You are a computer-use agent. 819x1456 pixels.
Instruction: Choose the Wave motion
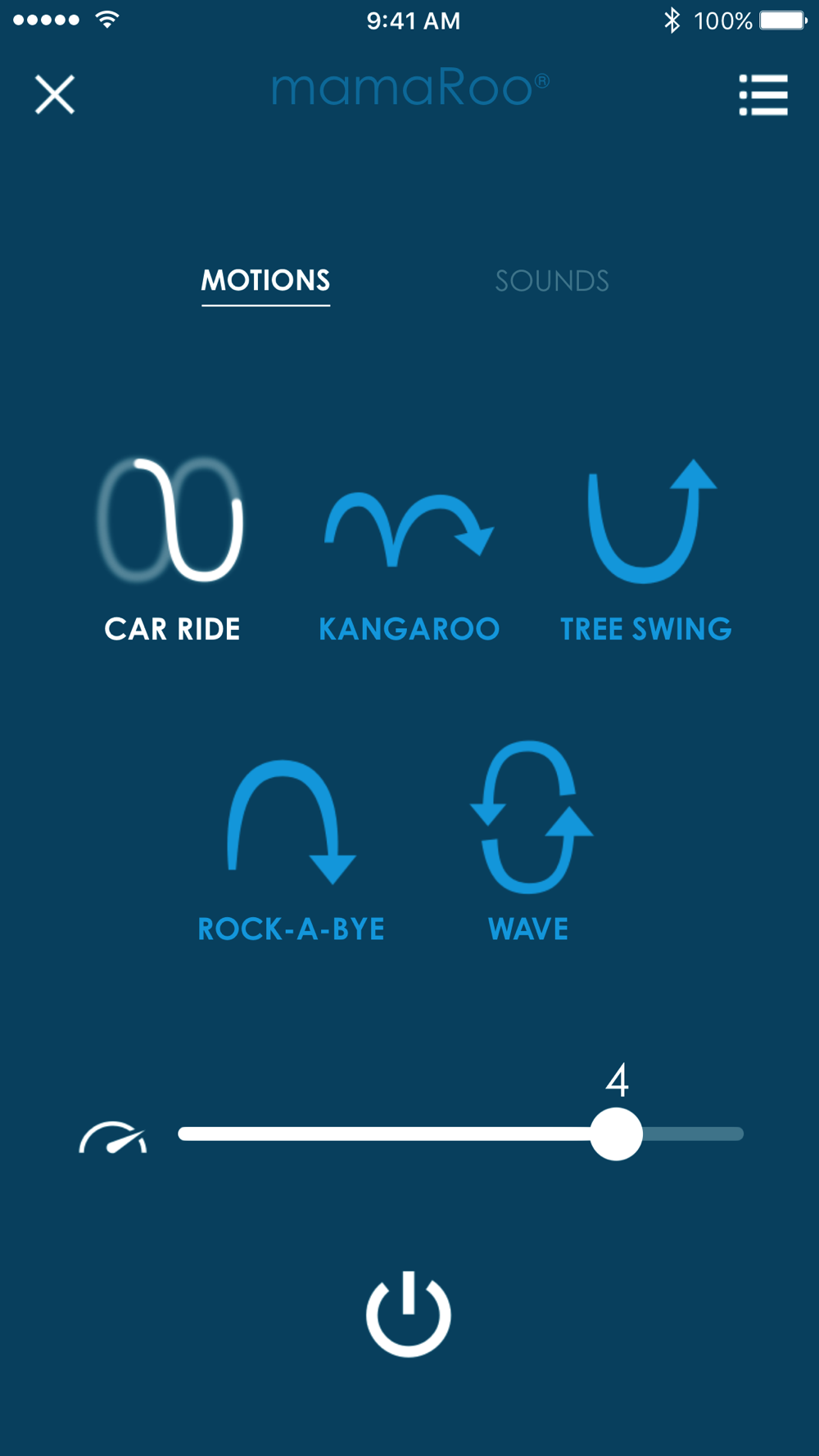point(529,843)
